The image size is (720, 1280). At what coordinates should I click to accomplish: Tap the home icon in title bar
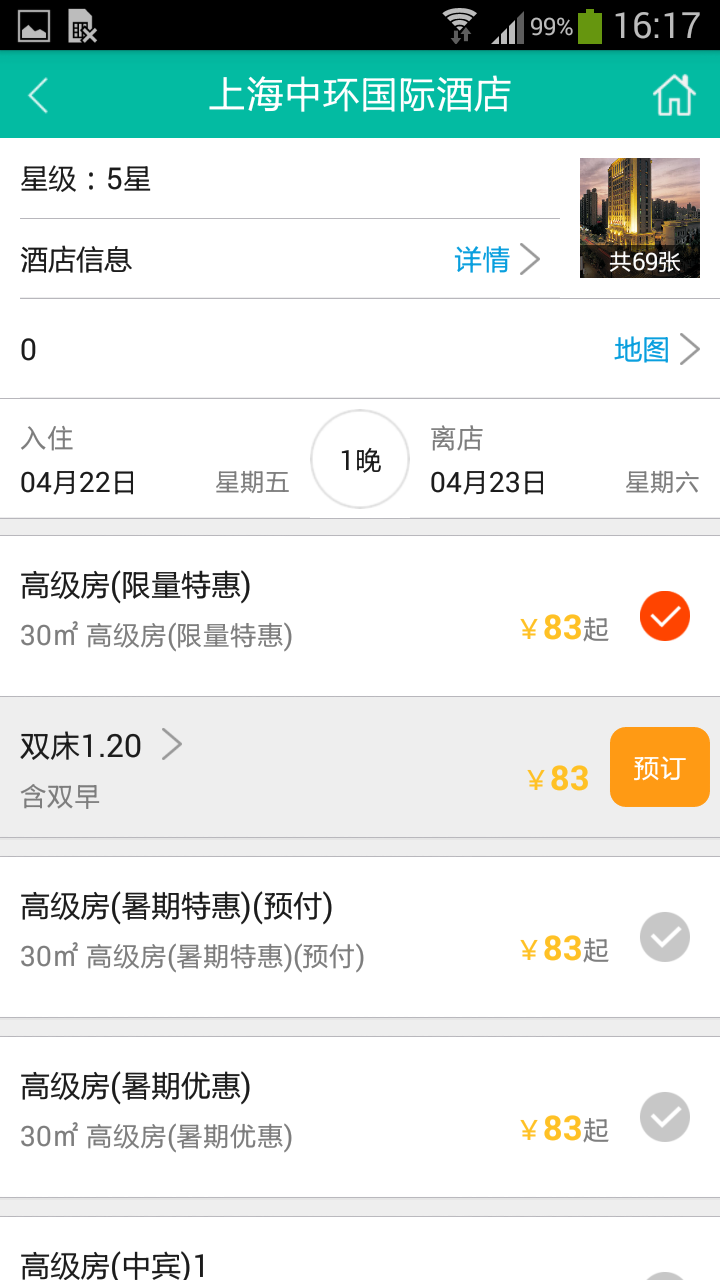(x=675, y=95)
